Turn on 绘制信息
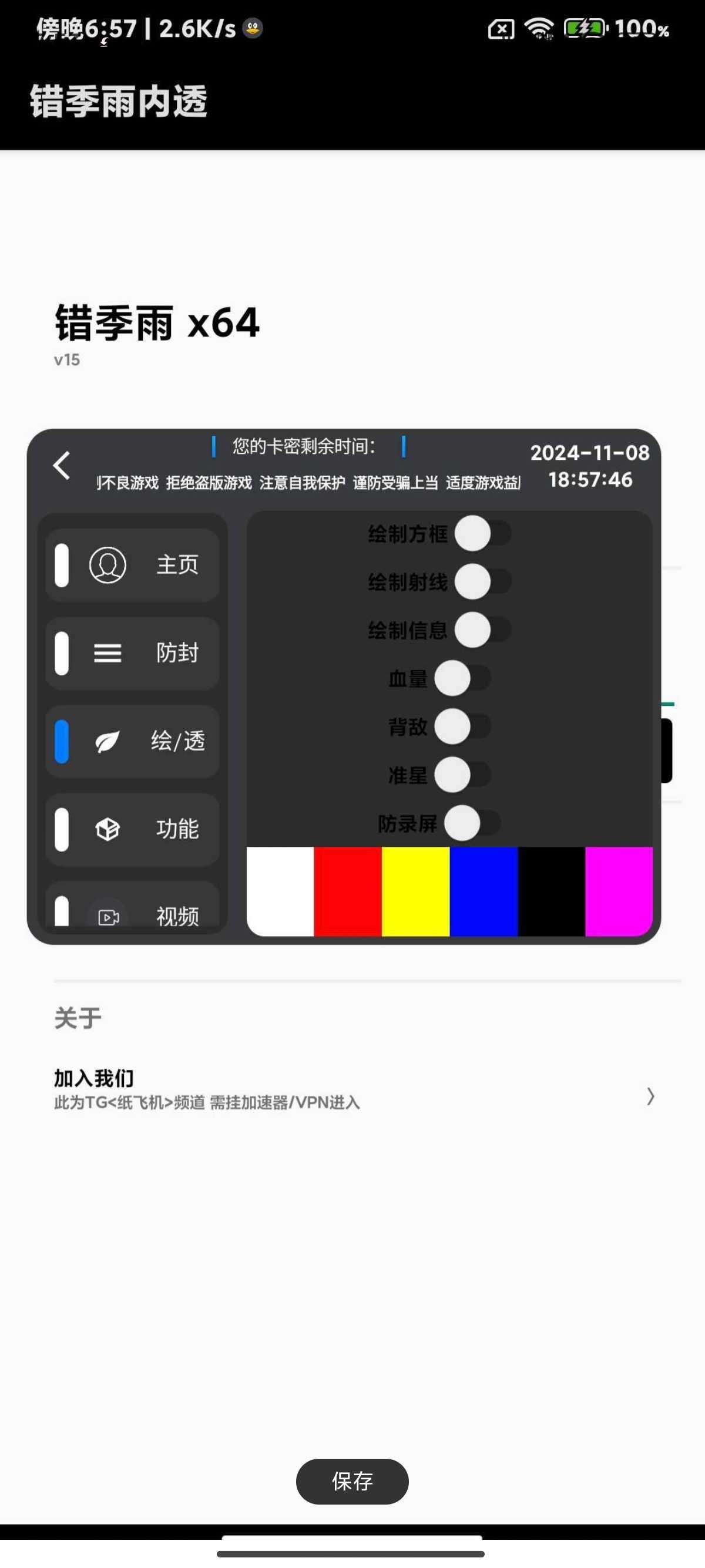Screen dimensions: 705x1568 (x=482, y=630)
